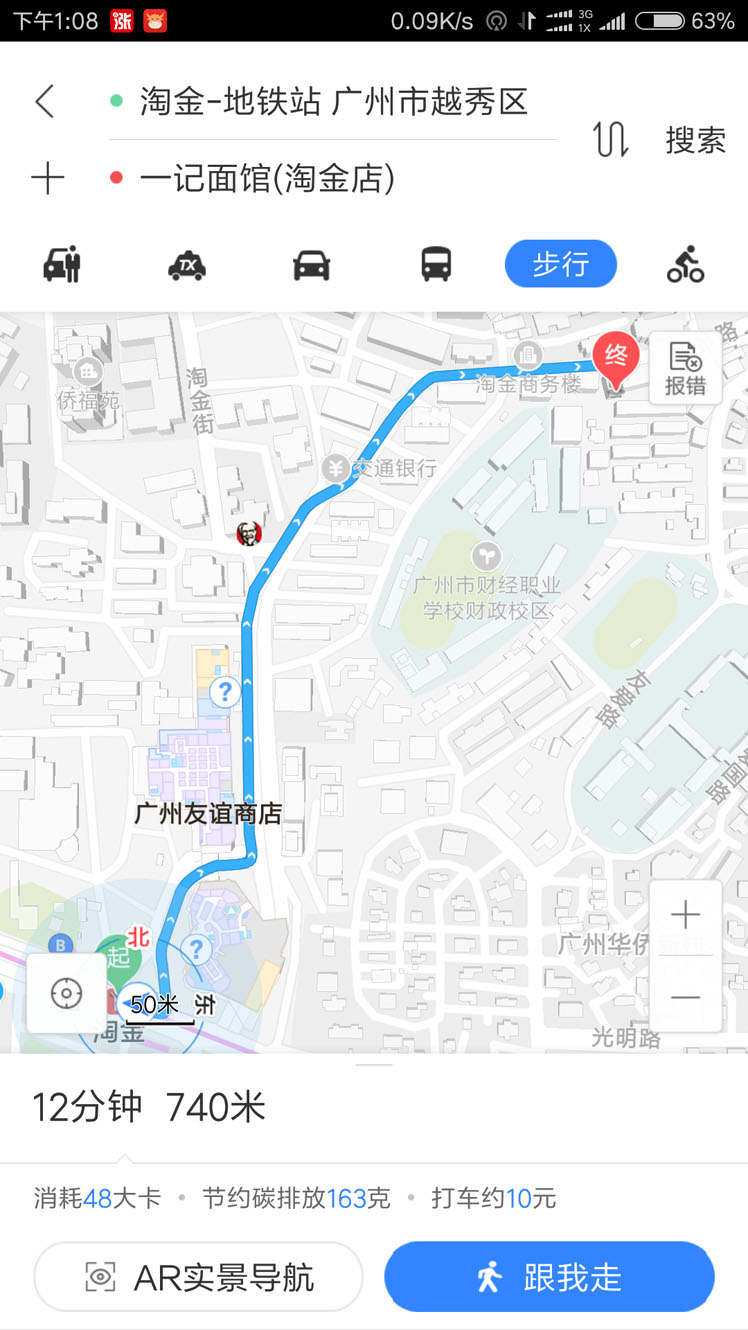748x1330 pixels.
Task: Switch to the driving travel mode
Action: [x=311, y=265]
